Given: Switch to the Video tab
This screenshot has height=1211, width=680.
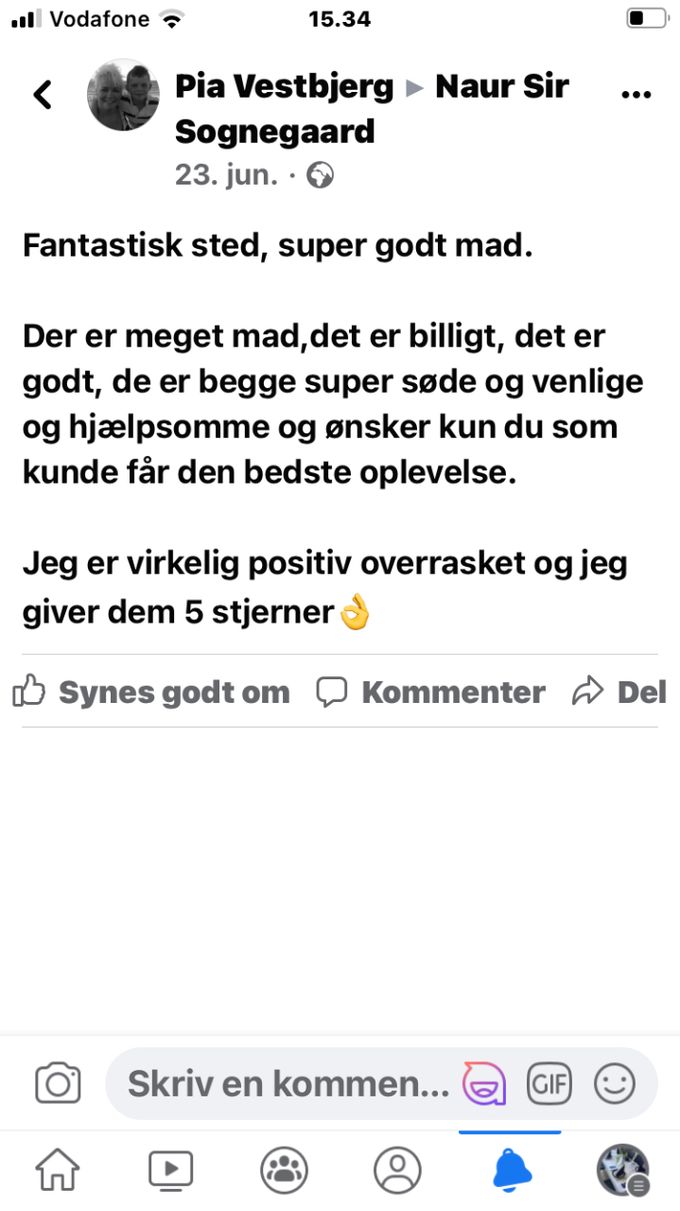Looking at the screenshot, I should pos(171,1169).
